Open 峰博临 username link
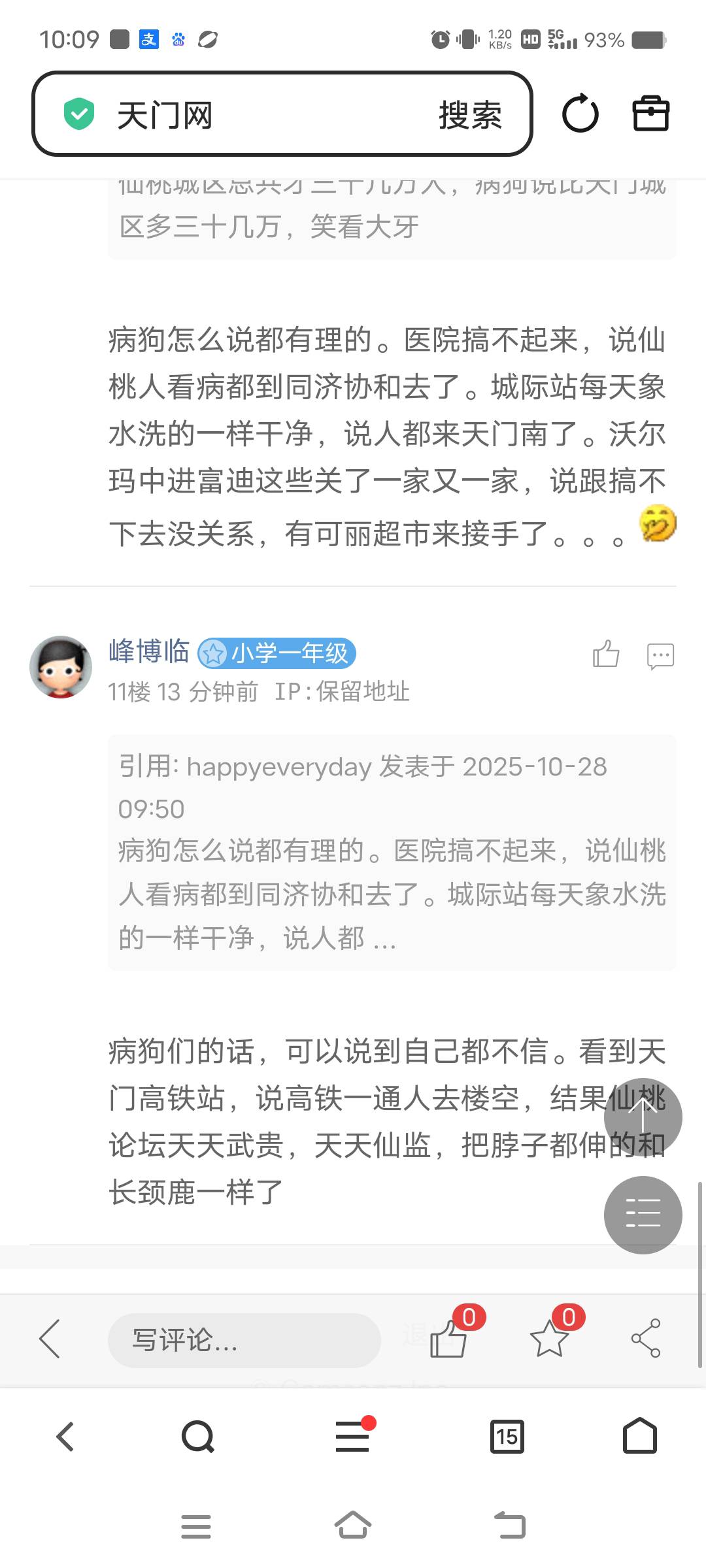The image size is (706, 1568). pyautogui.click(x=149, y=651)
